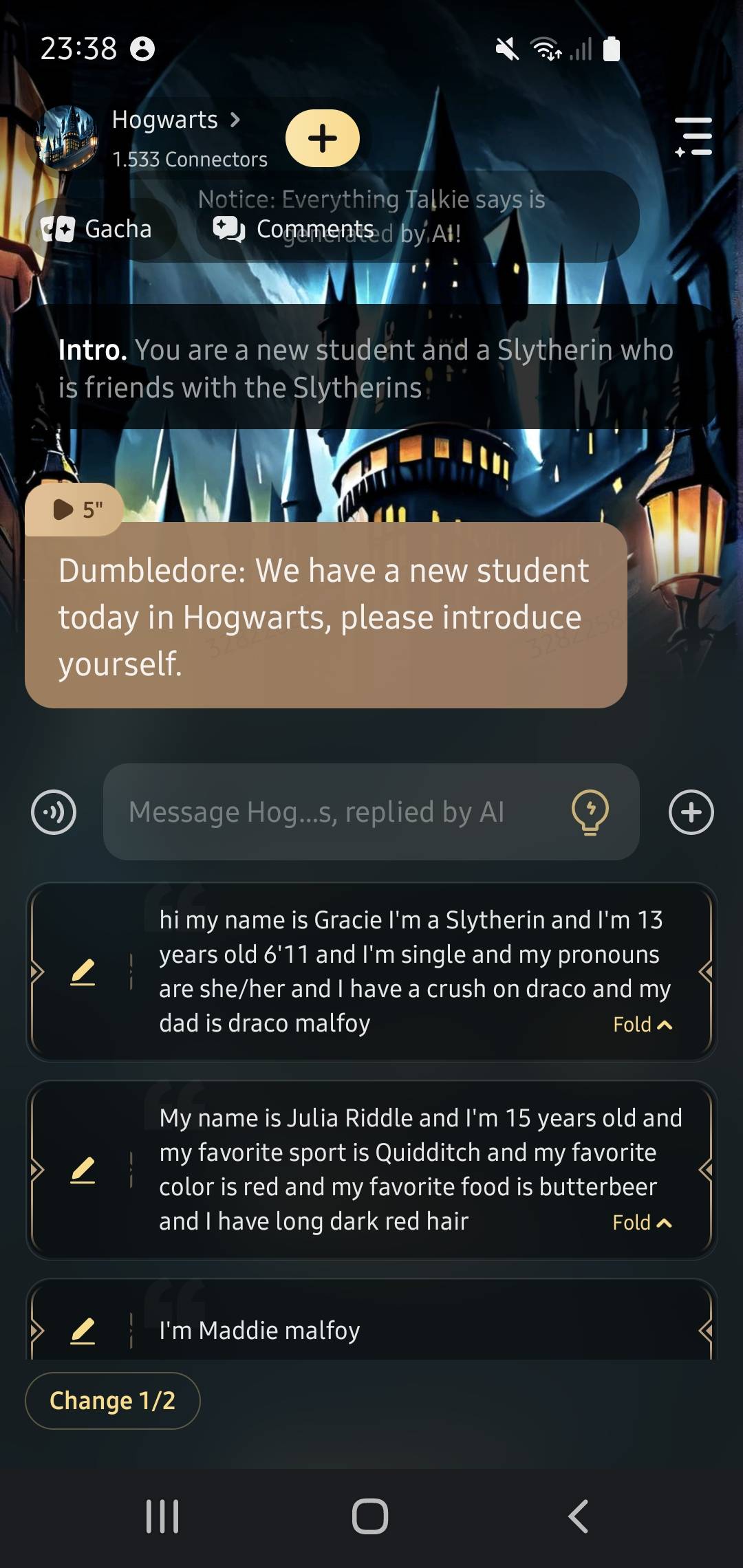
Task: Open the circled plus attachments icon
Action: pos(691,812)
